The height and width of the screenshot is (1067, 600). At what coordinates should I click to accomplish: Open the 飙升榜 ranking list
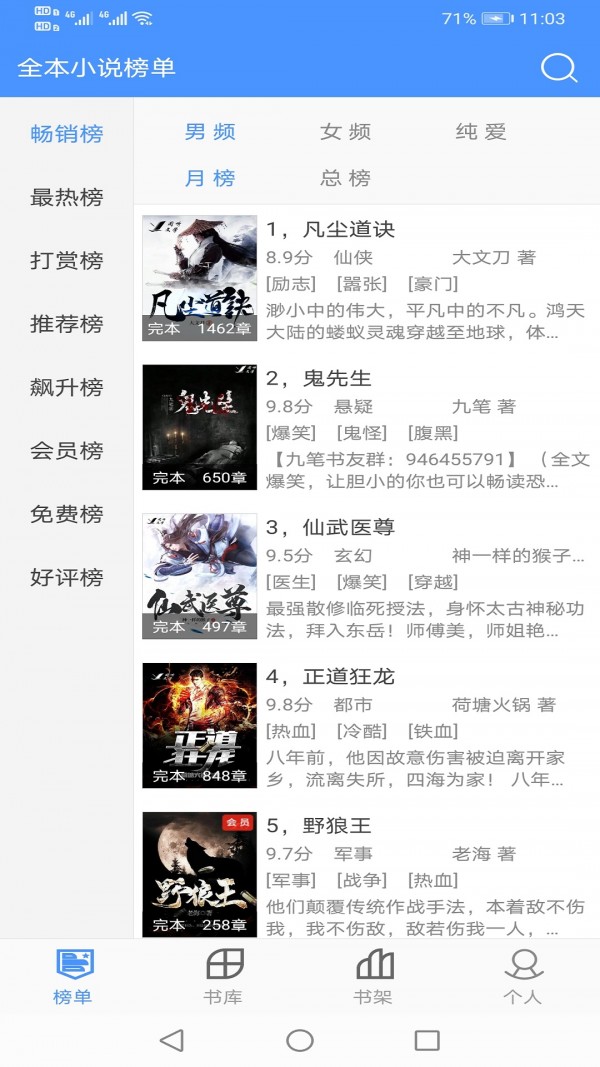point(66,388)
